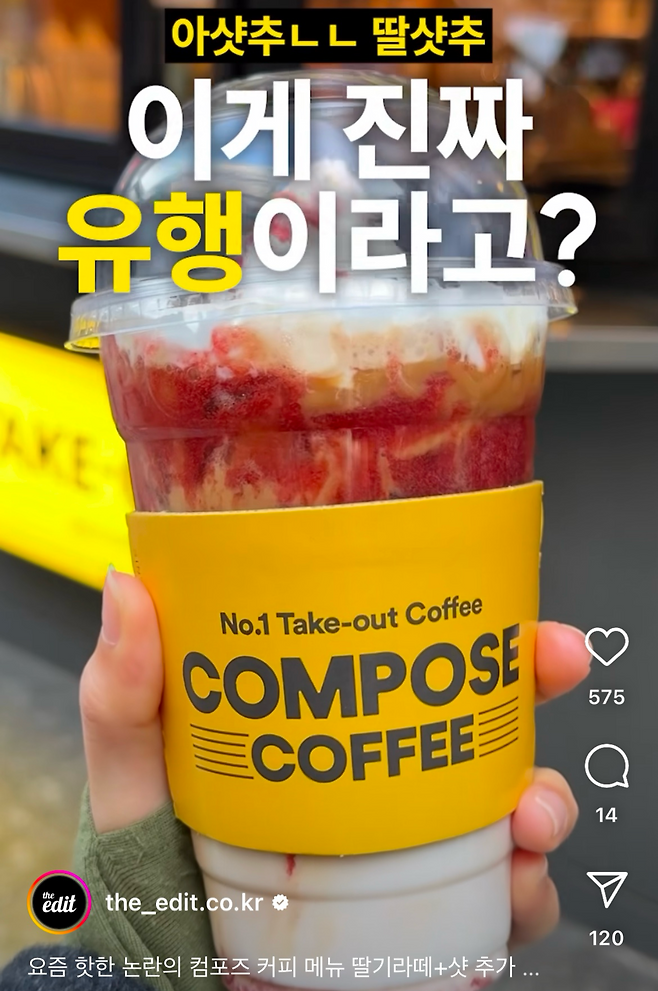The width and height of the screenshot is (658, 991).
Task: Expand the truncated caption text
Action: tap(531, 968)
